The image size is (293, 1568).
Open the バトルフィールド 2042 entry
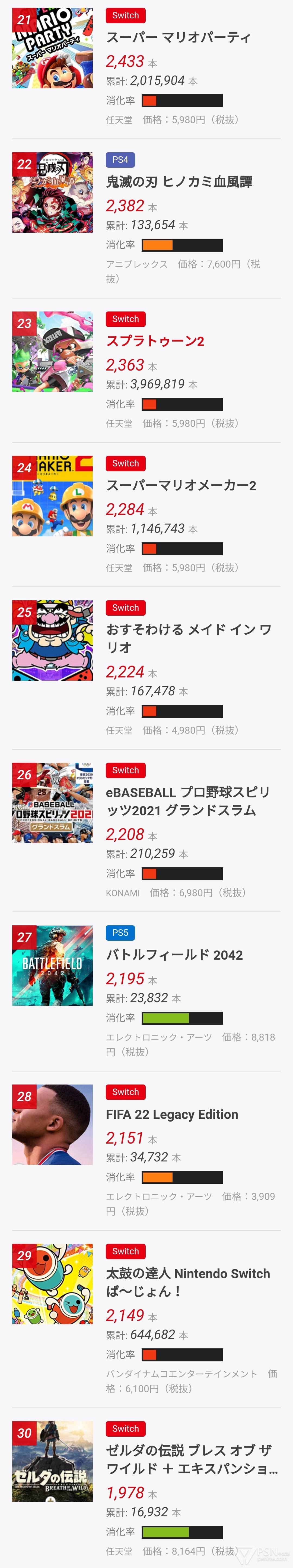[x=174, y=955]
